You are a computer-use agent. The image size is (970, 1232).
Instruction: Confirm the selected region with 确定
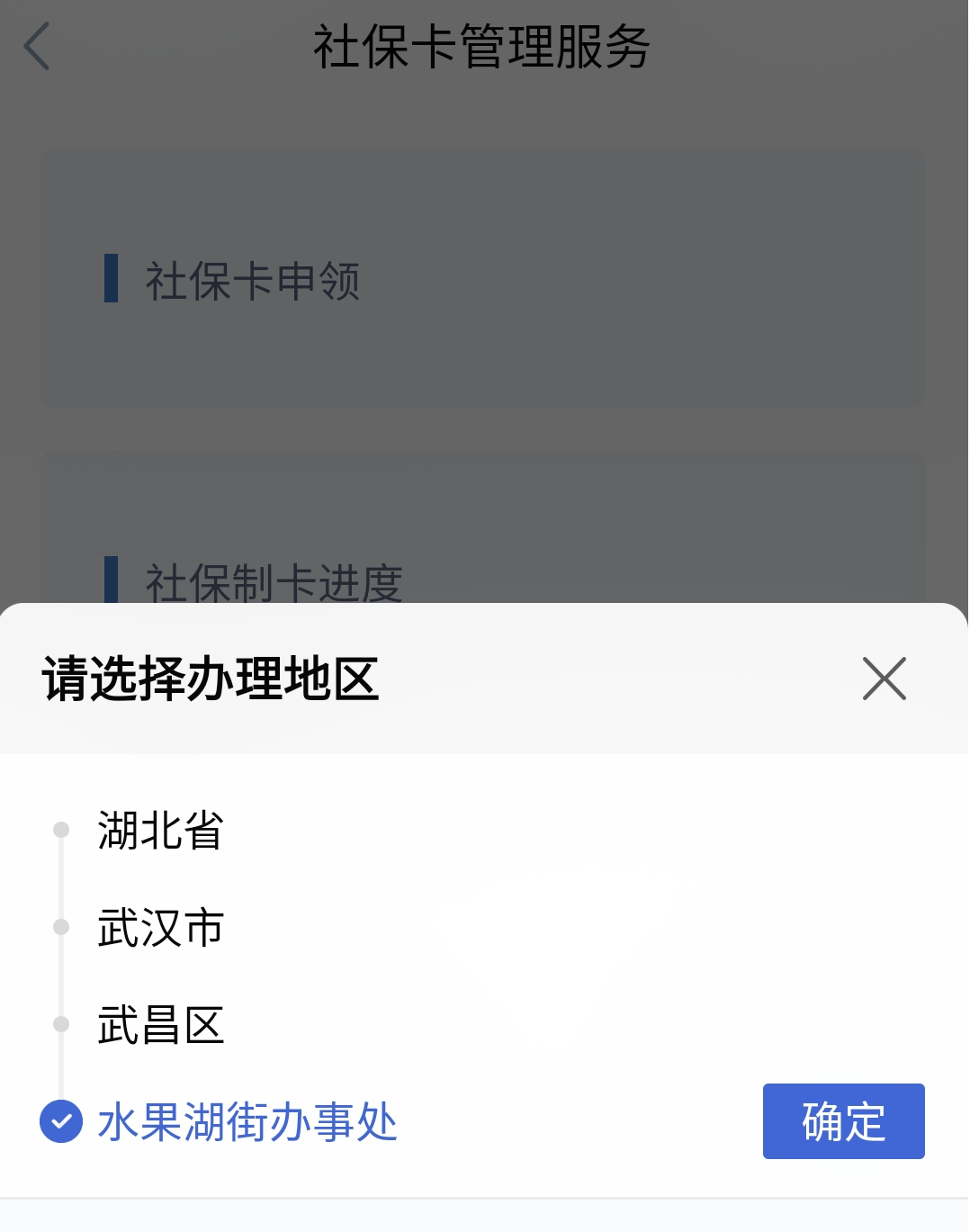click(x=843, y=1121)
